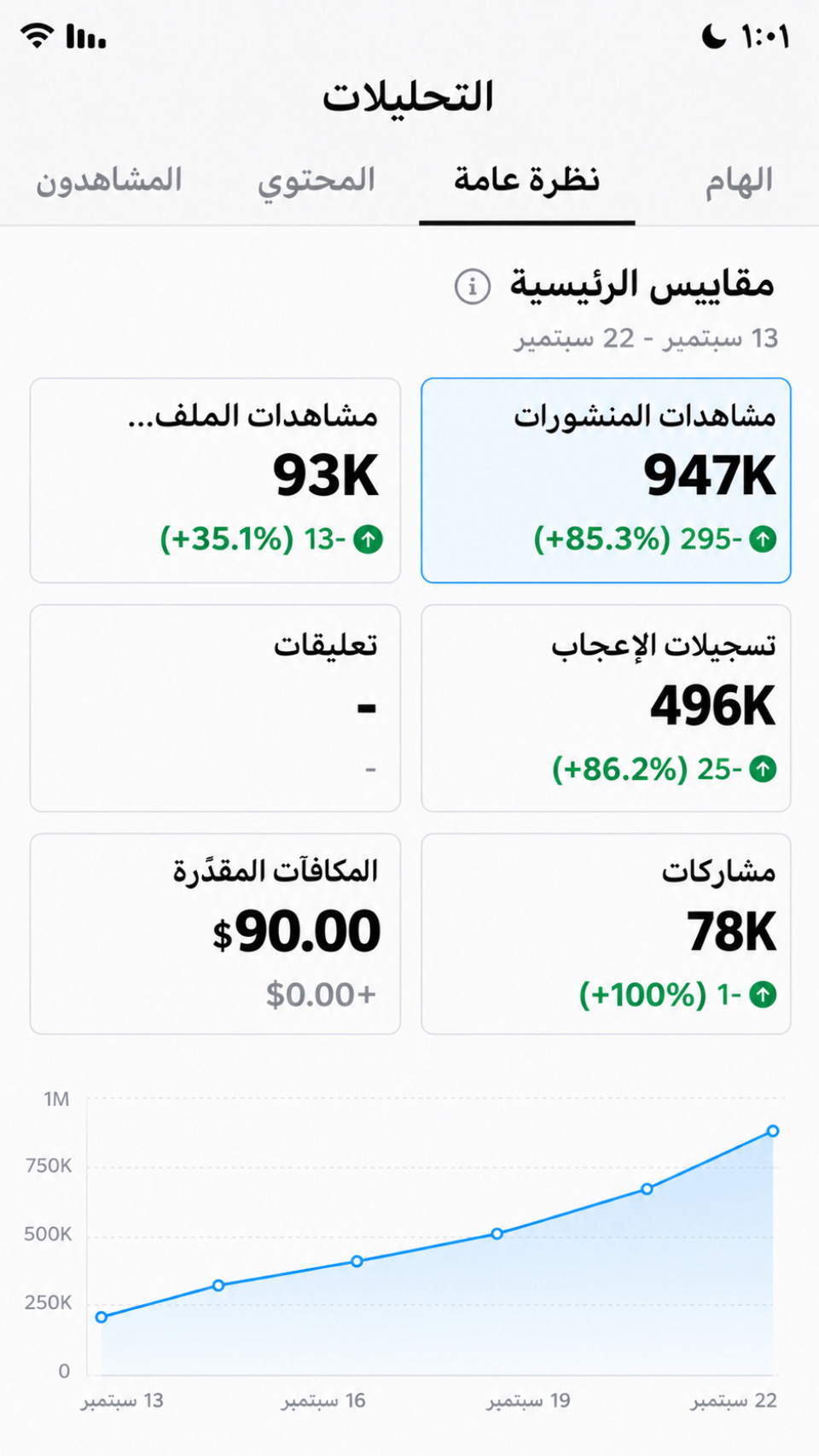Viewport: 819px width, 1456px height.
Task: Switch to the الهام tab
Action: [738, 181]
